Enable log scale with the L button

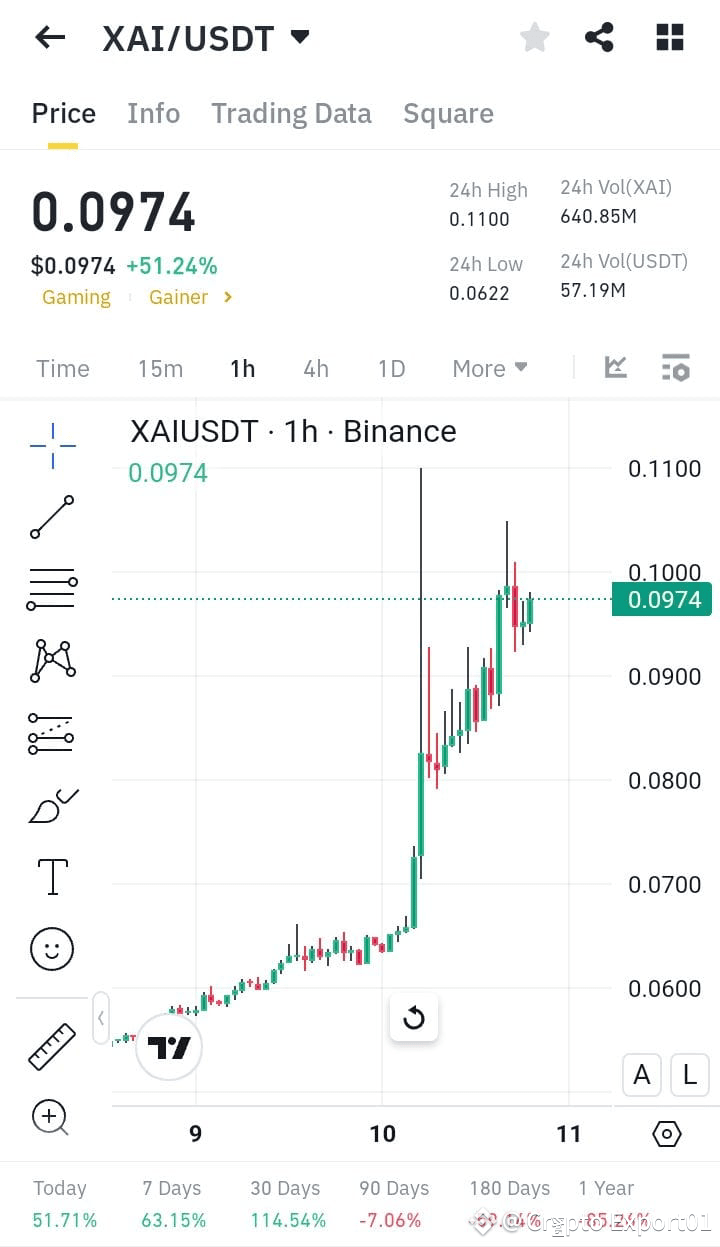tap(689, 1074)
